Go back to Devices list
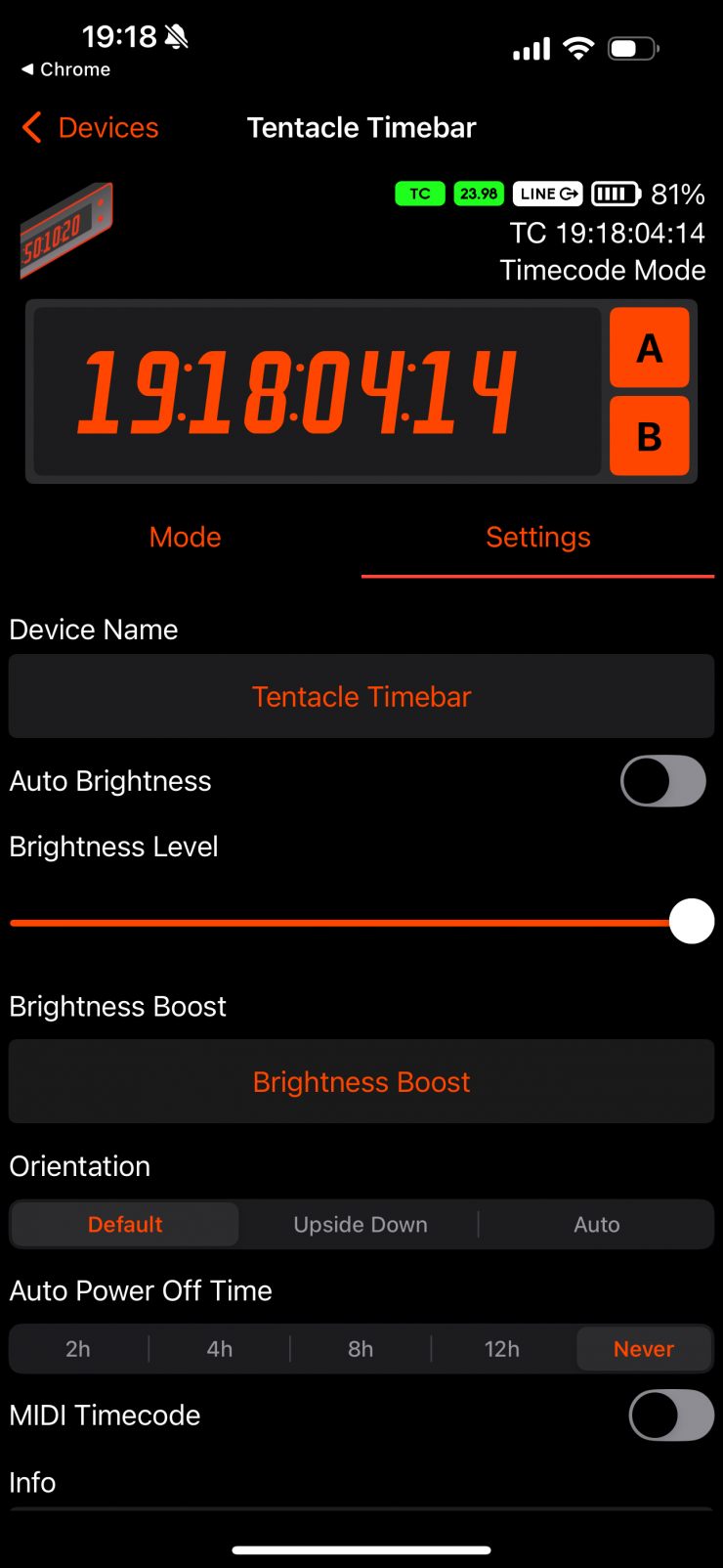 (x=91, y=128)
